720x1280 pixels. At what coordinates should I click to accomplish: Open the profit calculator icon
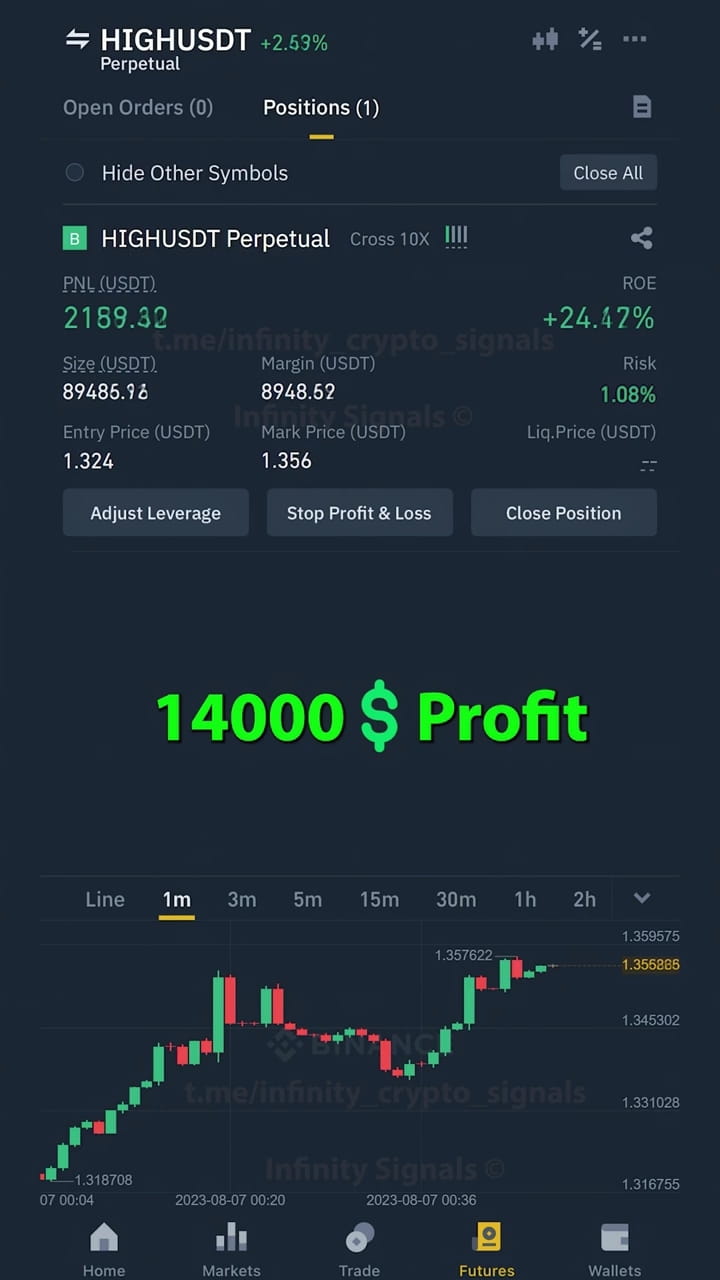(x=590, y=39)
